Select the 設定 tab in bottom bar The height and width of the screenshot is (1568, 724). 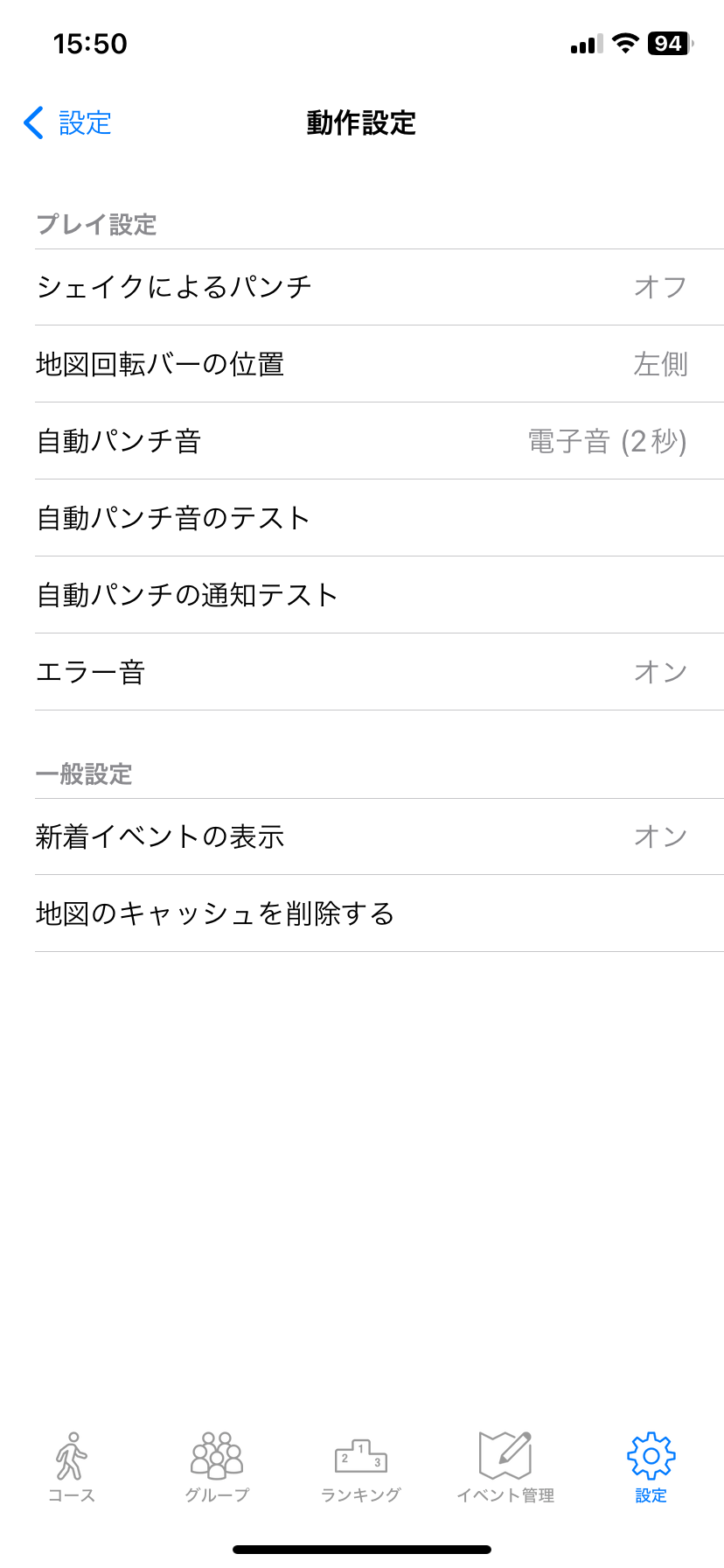coord(651,1467)
